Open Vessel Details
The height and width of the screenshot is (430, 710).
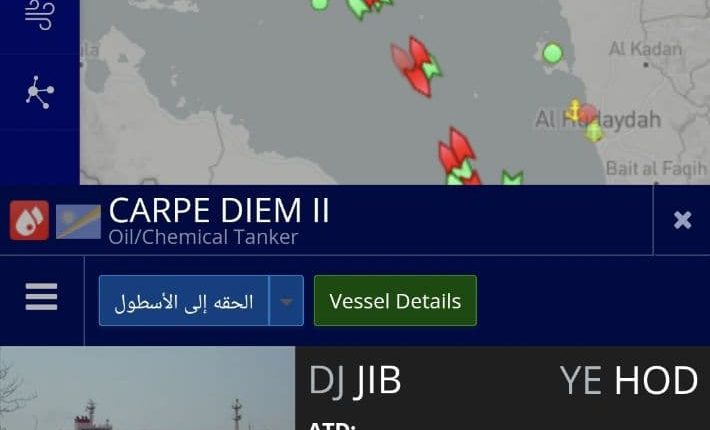(x=395, y=301)
